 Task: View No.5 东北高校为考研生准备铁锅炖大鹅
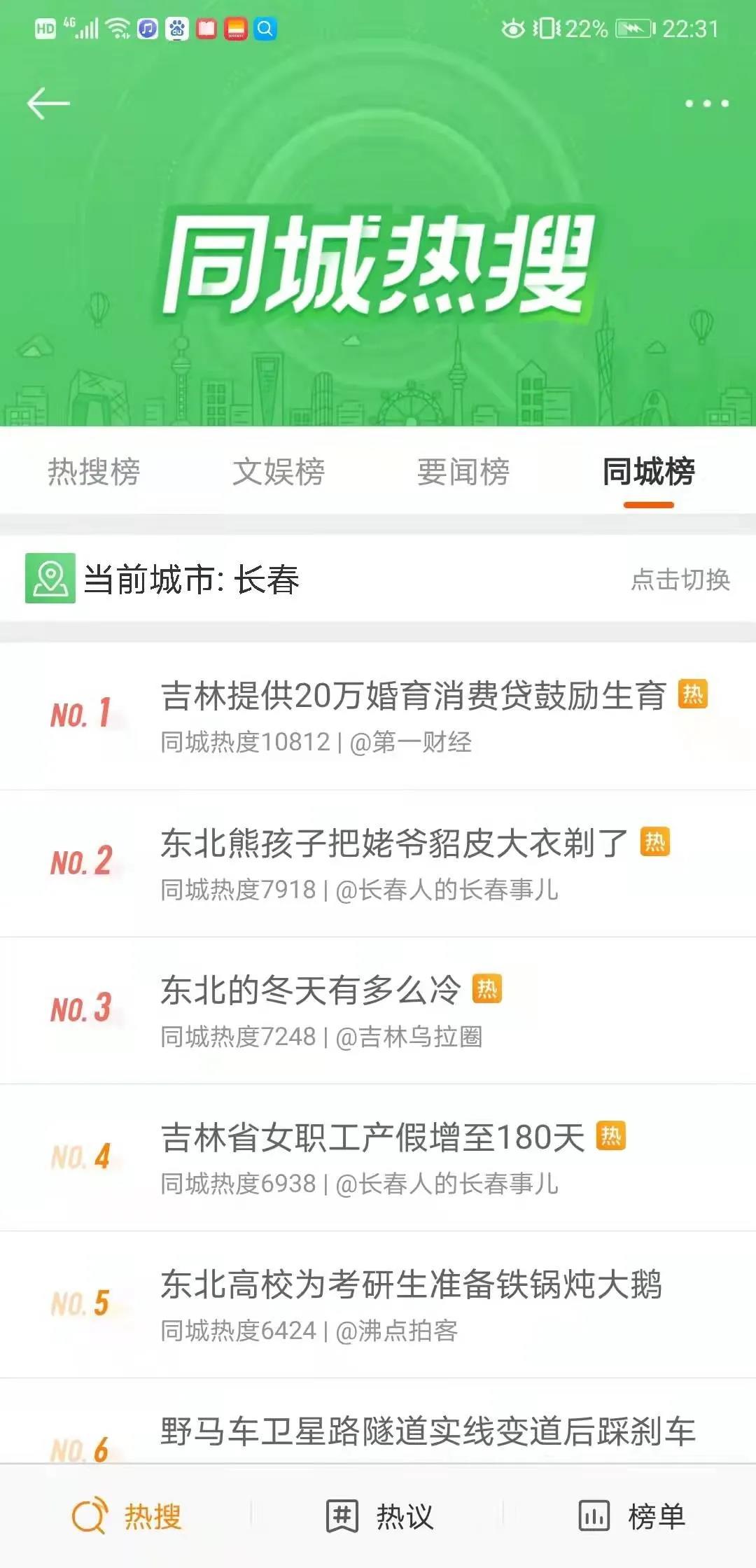pos(411,1284)
